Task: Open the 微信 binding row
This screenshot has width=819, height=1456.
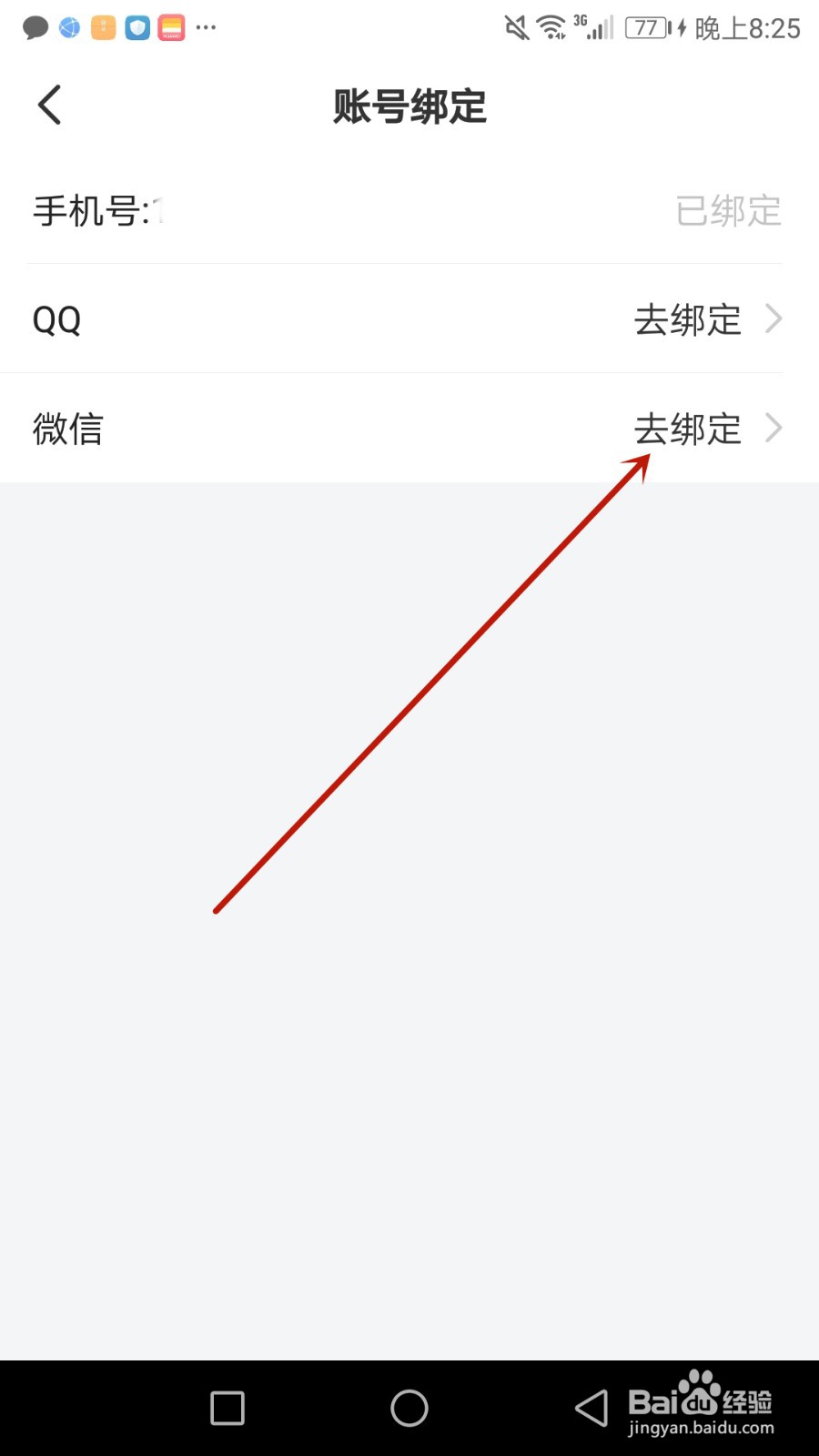Action: 409,428
